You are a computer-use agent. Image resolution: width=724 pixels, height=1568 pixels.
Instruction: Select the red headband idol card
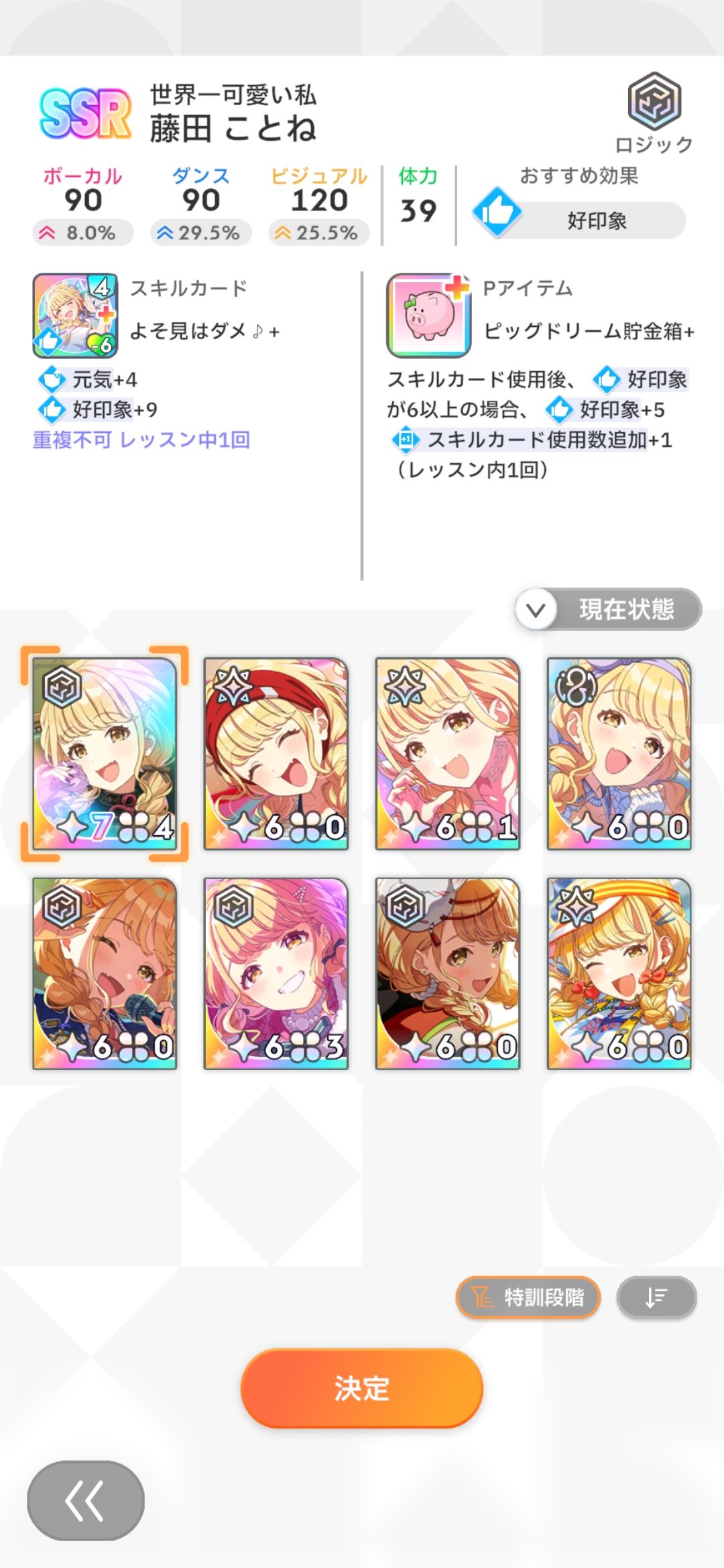pos(276,753)
